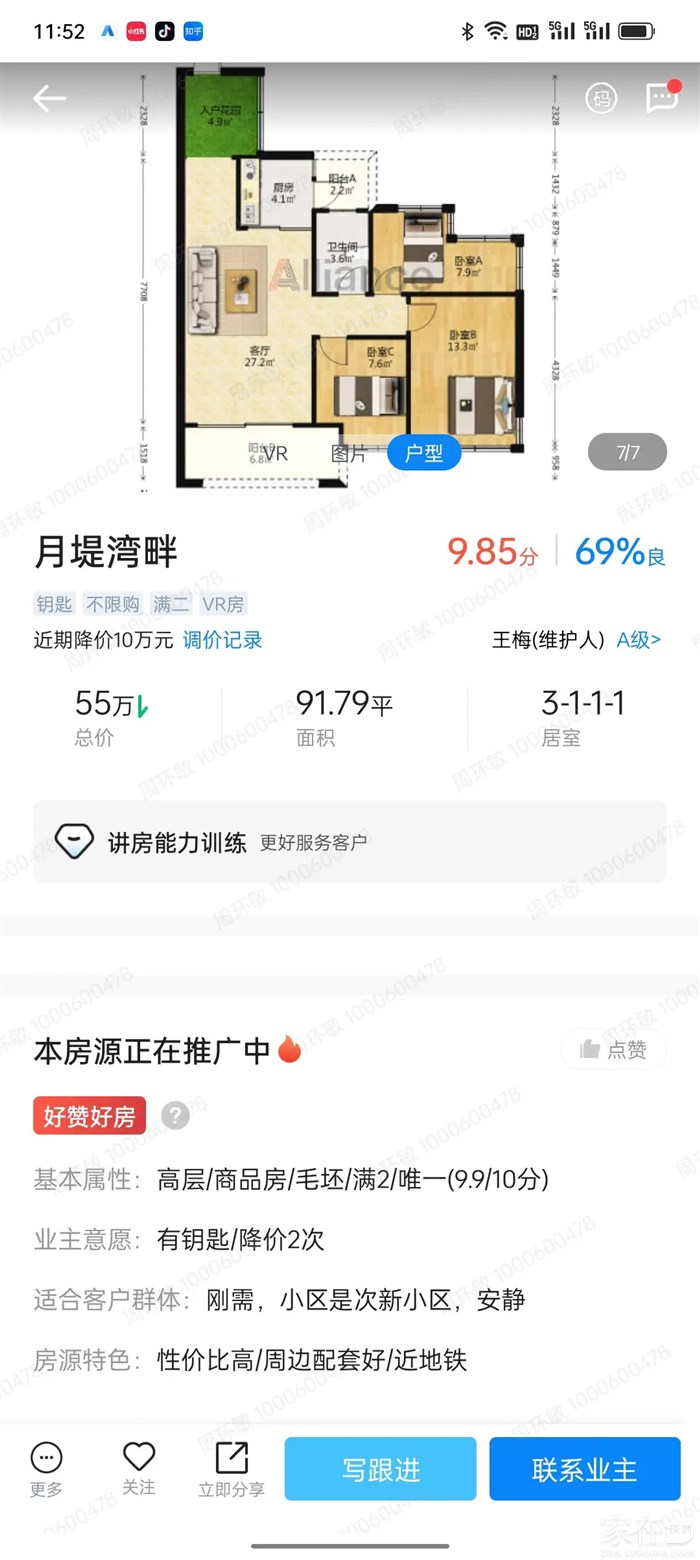The width and height of the screenshot is (700, 1560).
Task: Tap 写跟进 button
Action: 380,1469
